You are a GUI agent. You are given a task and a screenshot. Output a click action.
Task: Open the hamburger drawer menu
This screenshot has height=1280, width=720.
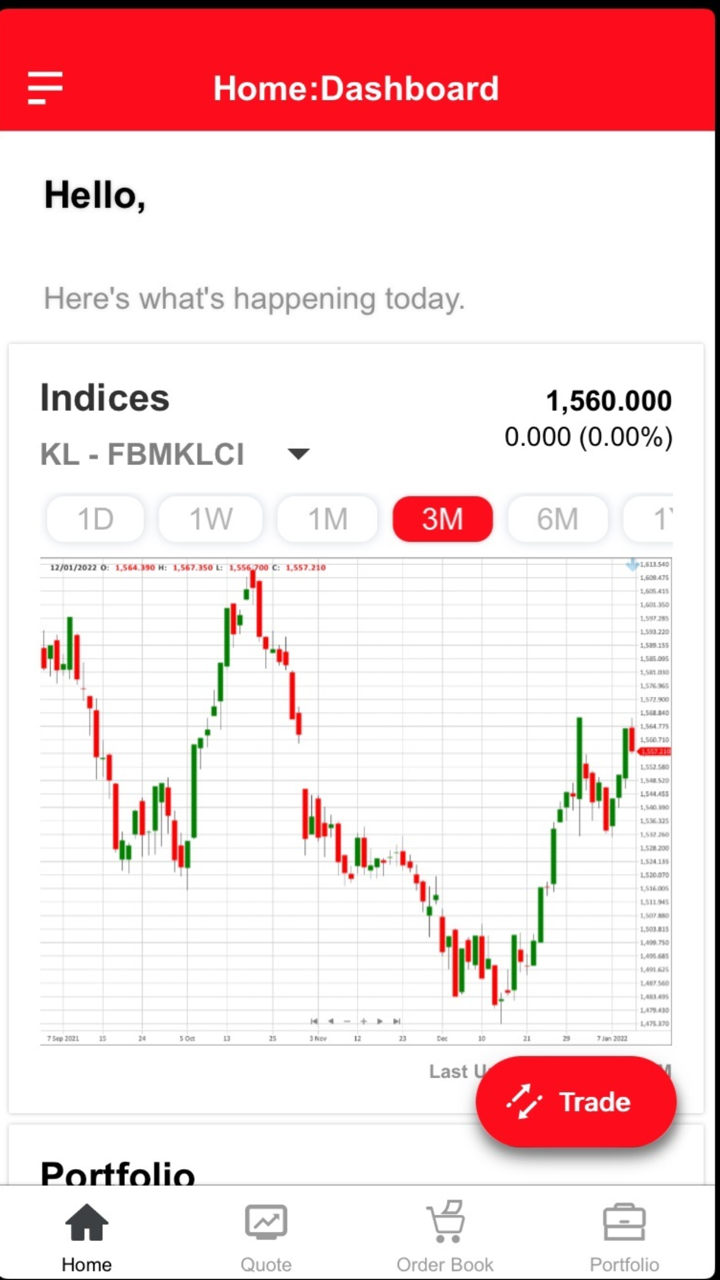pos(45,88)
